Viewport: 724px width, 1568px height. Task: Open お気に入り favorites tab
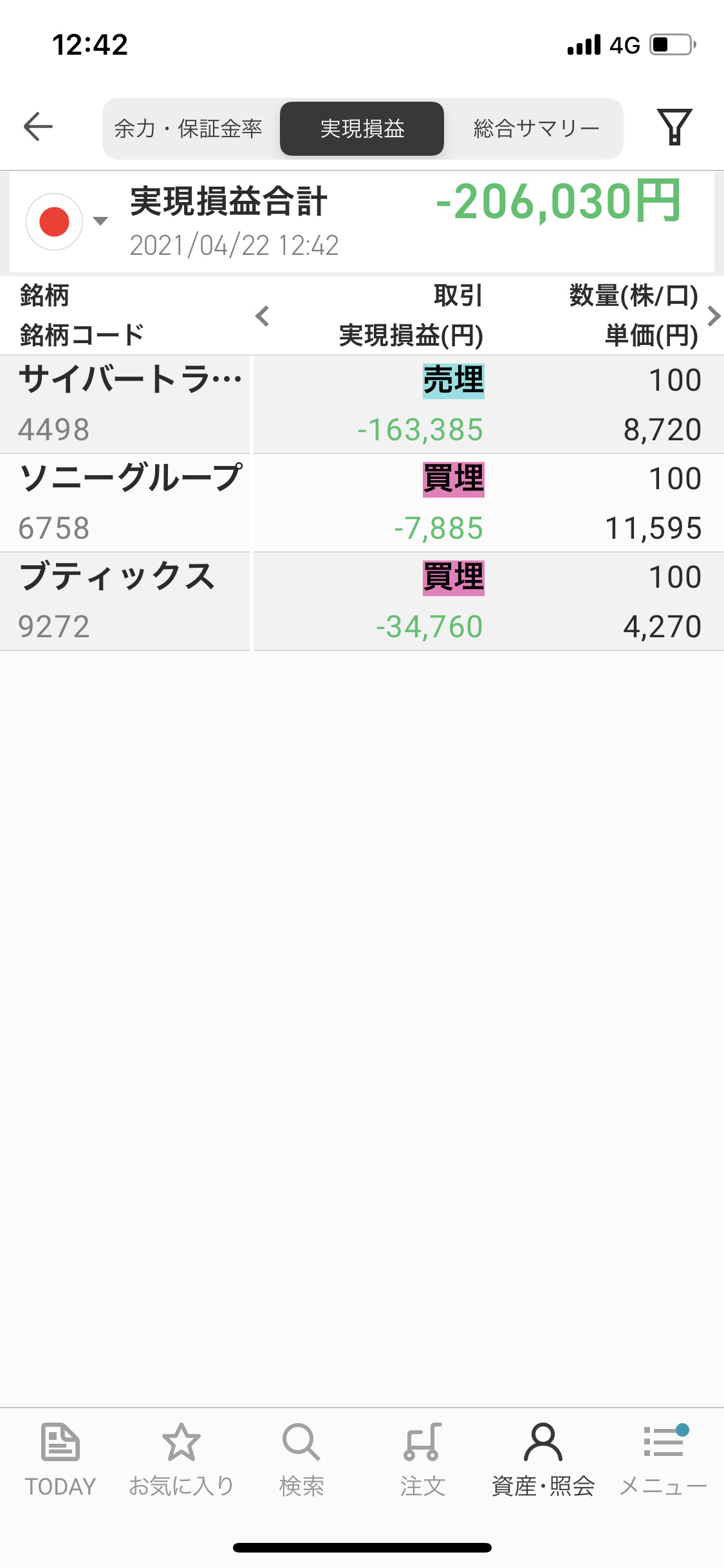(181, 1459)
